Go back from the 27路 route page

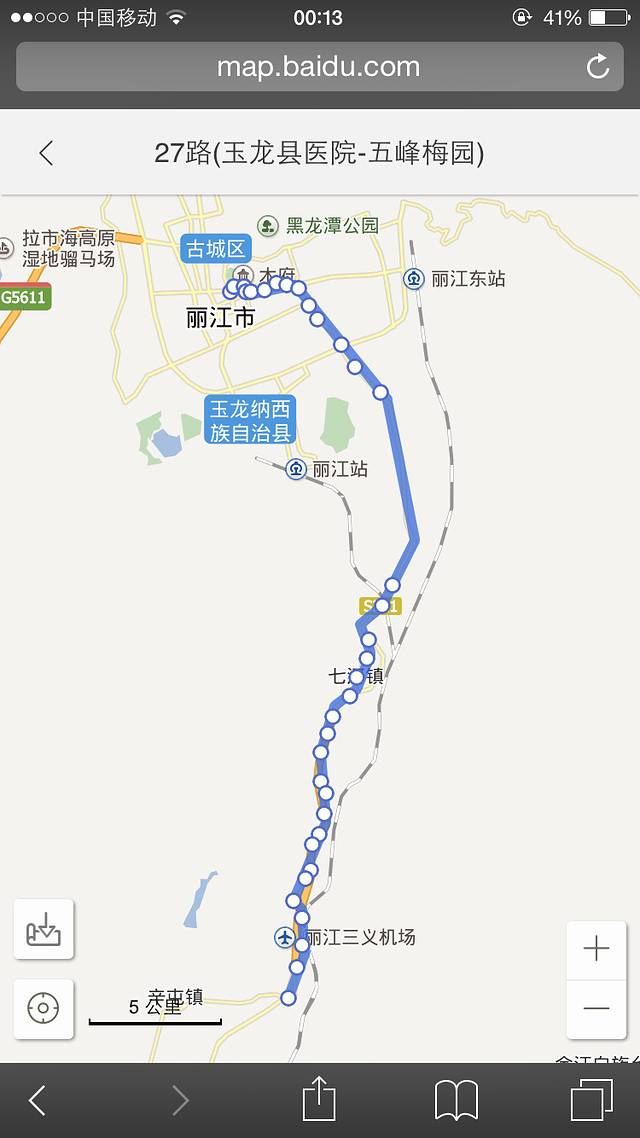click(x=46, y=153)
